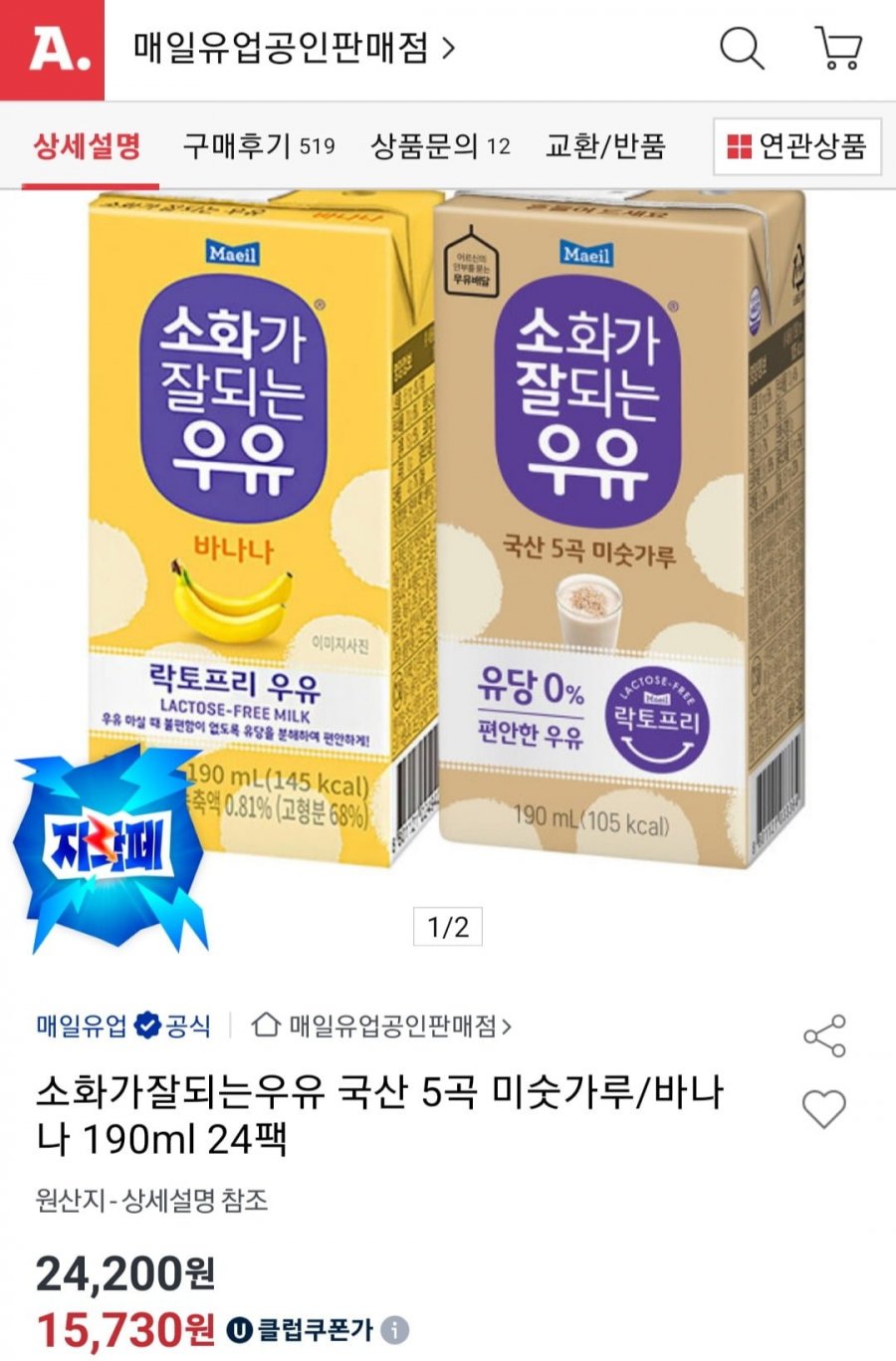Share this product

tap(824, 1036)
